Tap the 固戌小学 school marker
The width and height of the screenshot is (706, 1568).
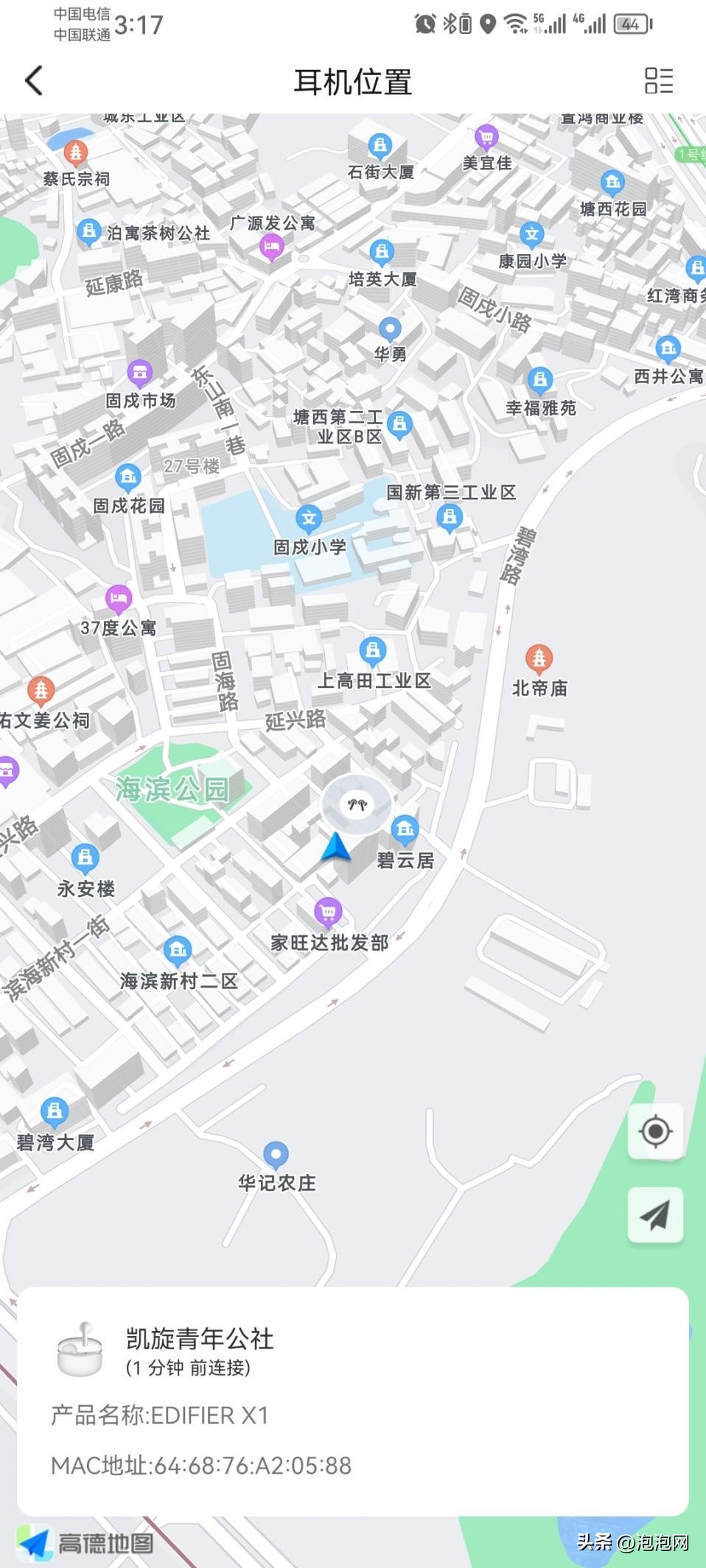coord(310,518)
